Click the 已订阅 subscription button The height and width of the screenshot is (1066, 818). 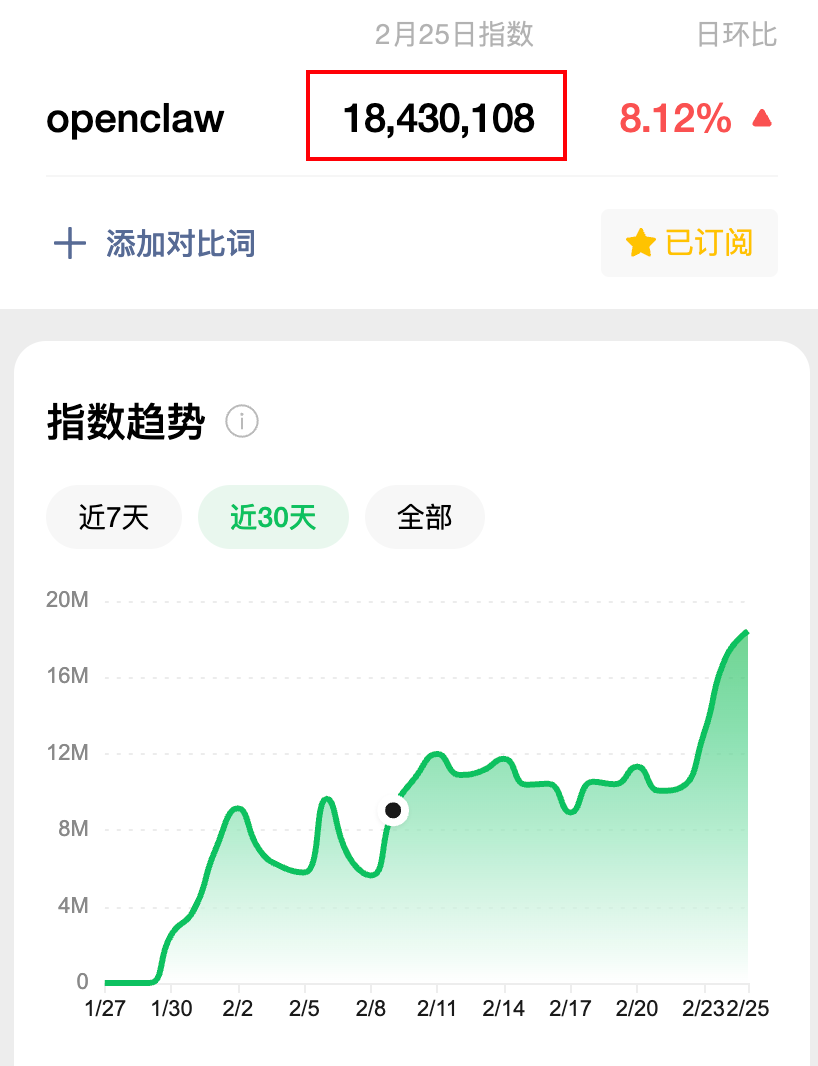pyautogui.click(x=688, y=242)
